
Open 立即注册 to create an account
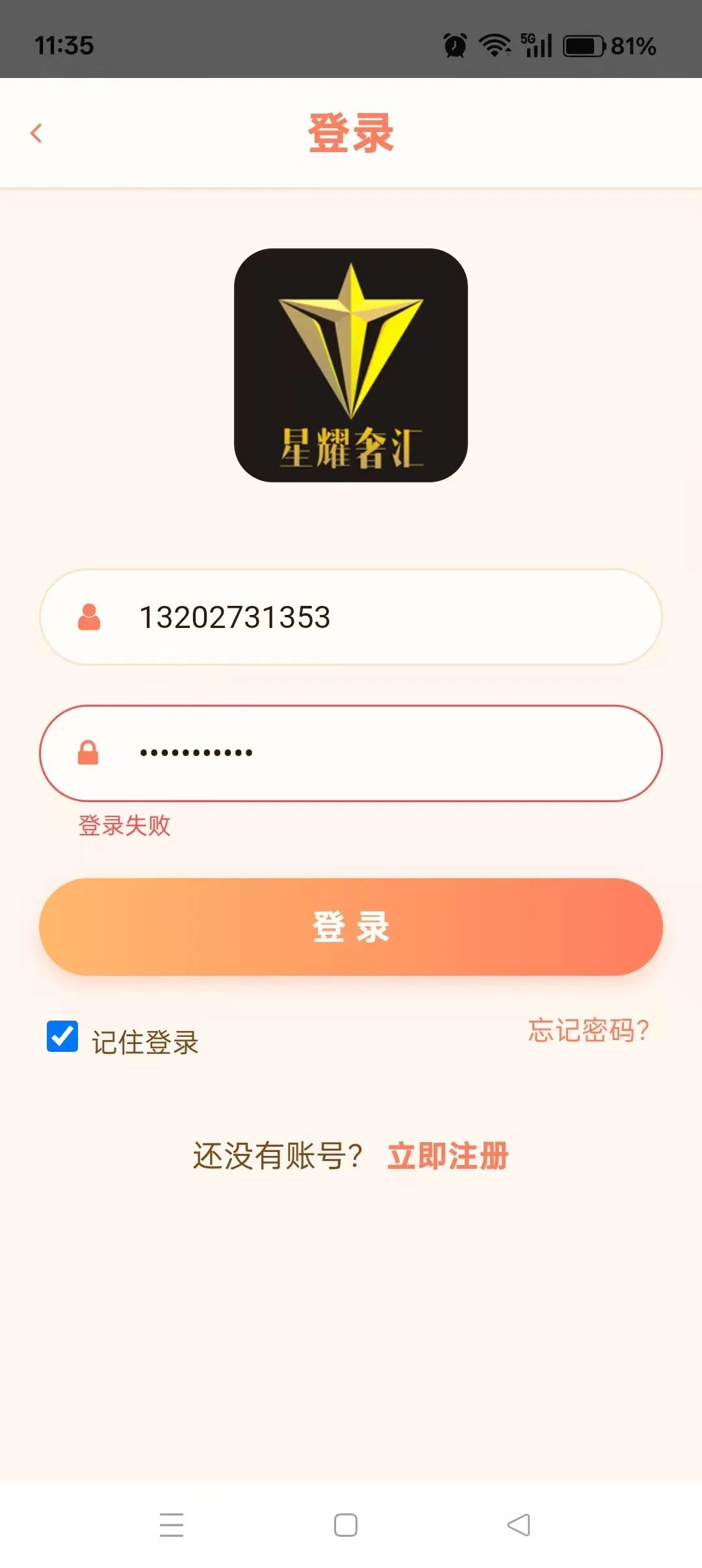[x=448, y=1156]
